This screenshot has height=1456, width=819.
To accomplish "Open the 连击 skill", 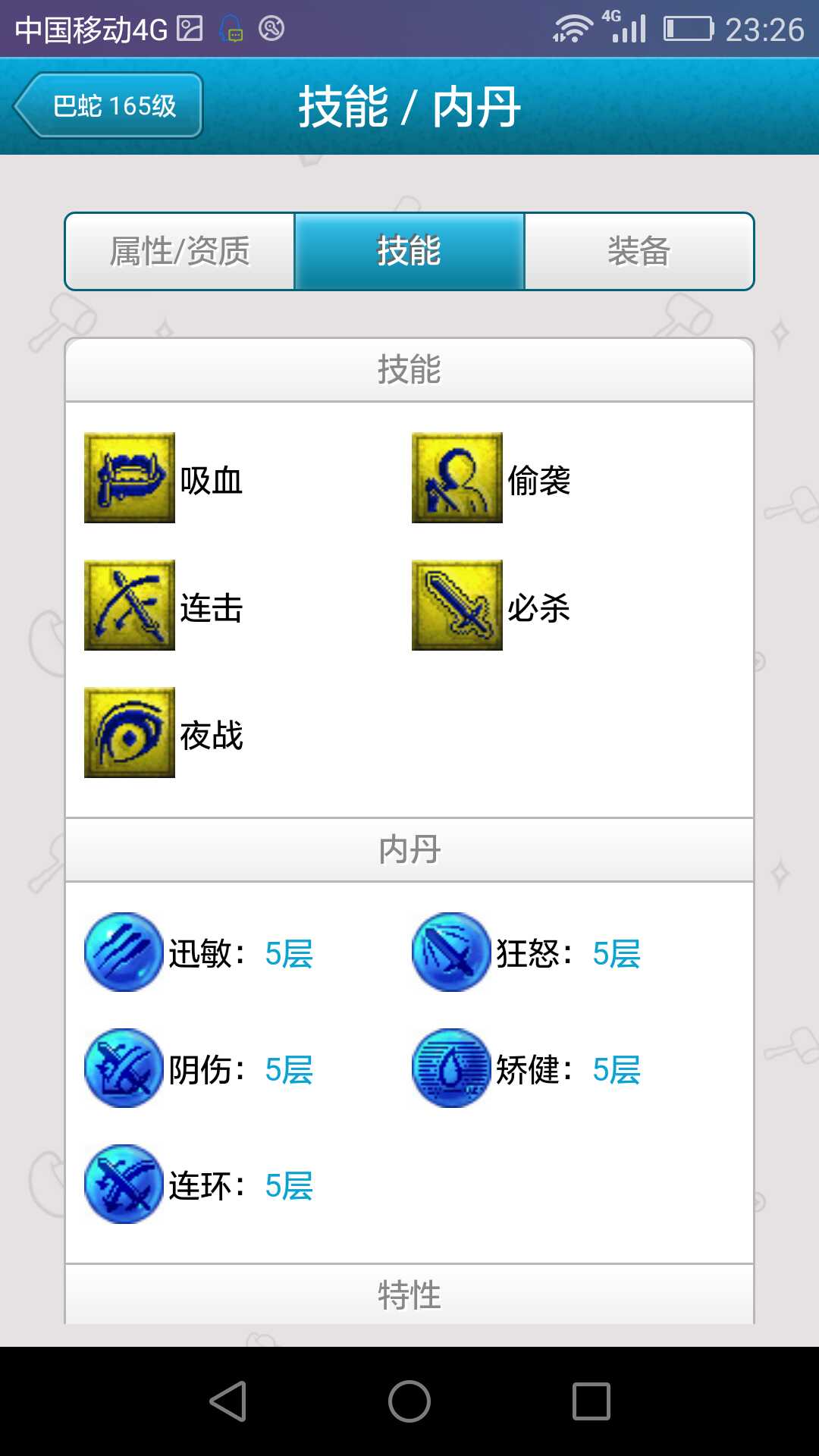I will coord(130,605).
